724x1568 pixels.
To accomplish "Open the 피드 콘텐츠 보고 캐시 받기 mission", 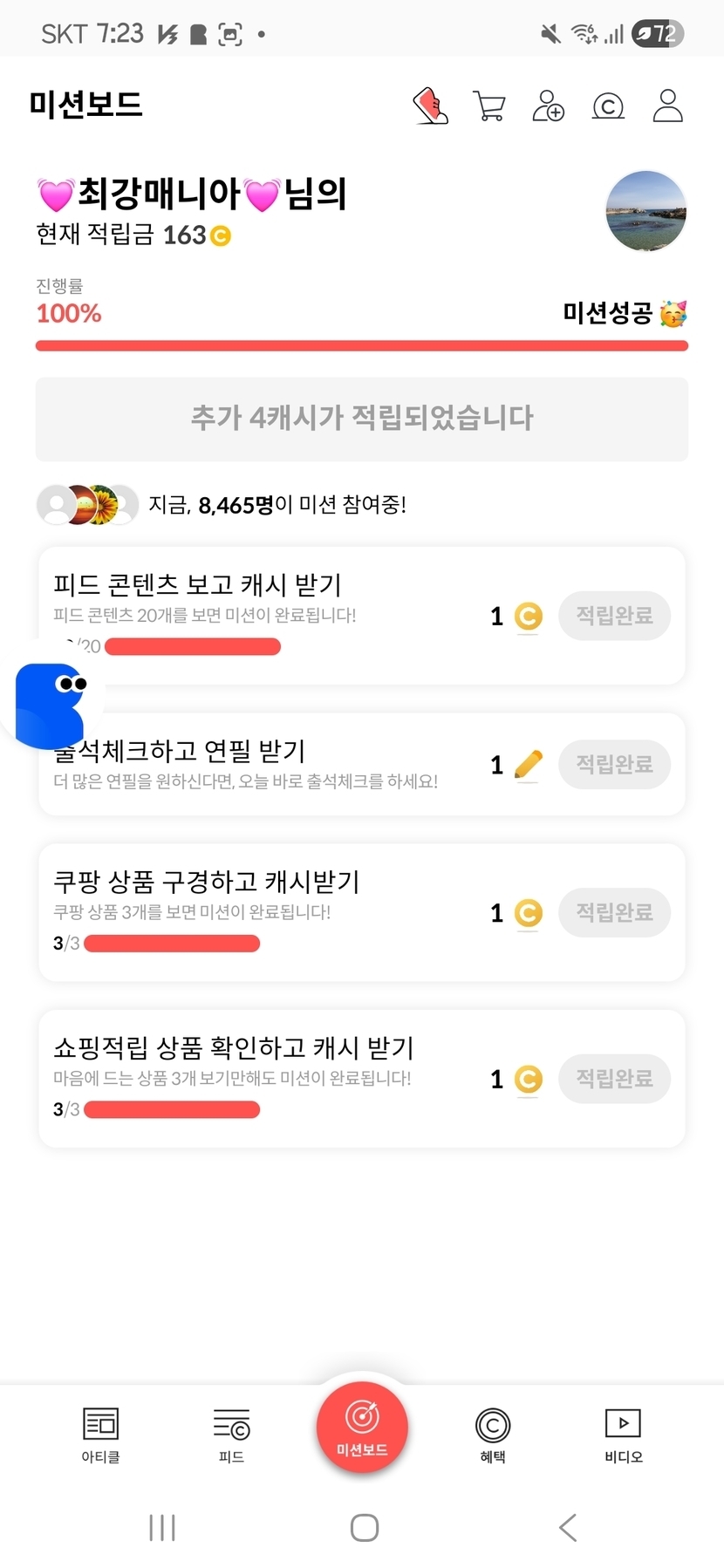I will tap(262, 602).
